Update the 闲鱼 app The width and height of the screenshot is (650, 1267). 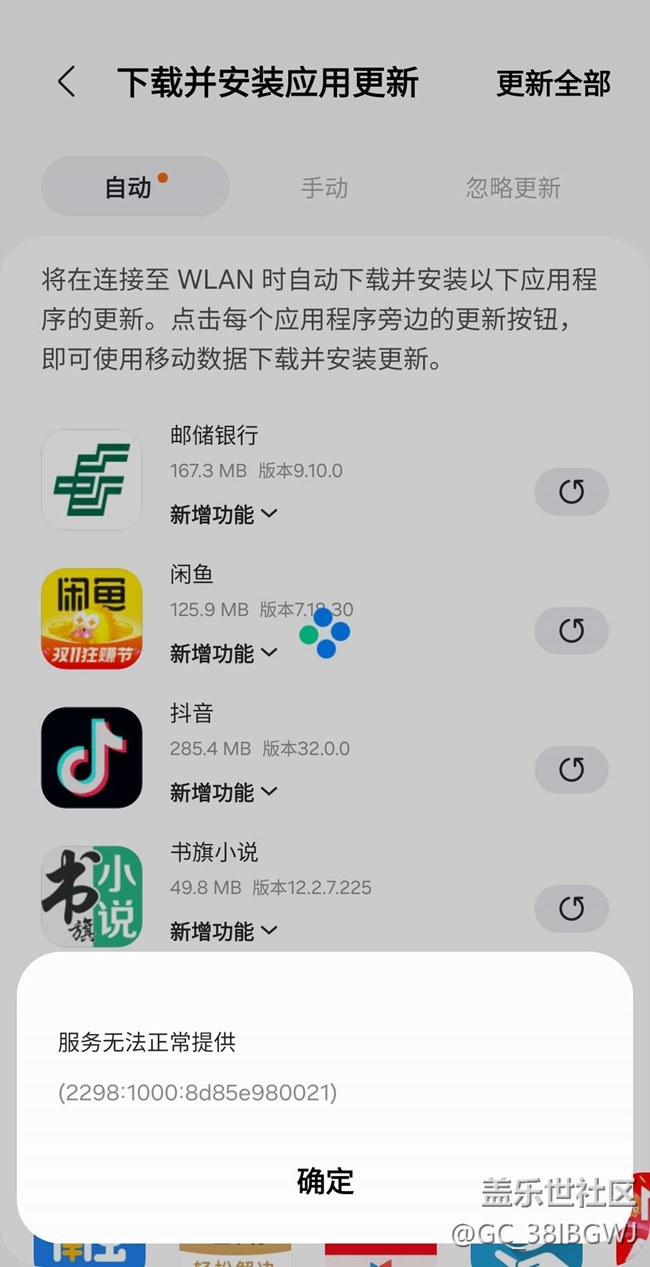coord(571,631)
